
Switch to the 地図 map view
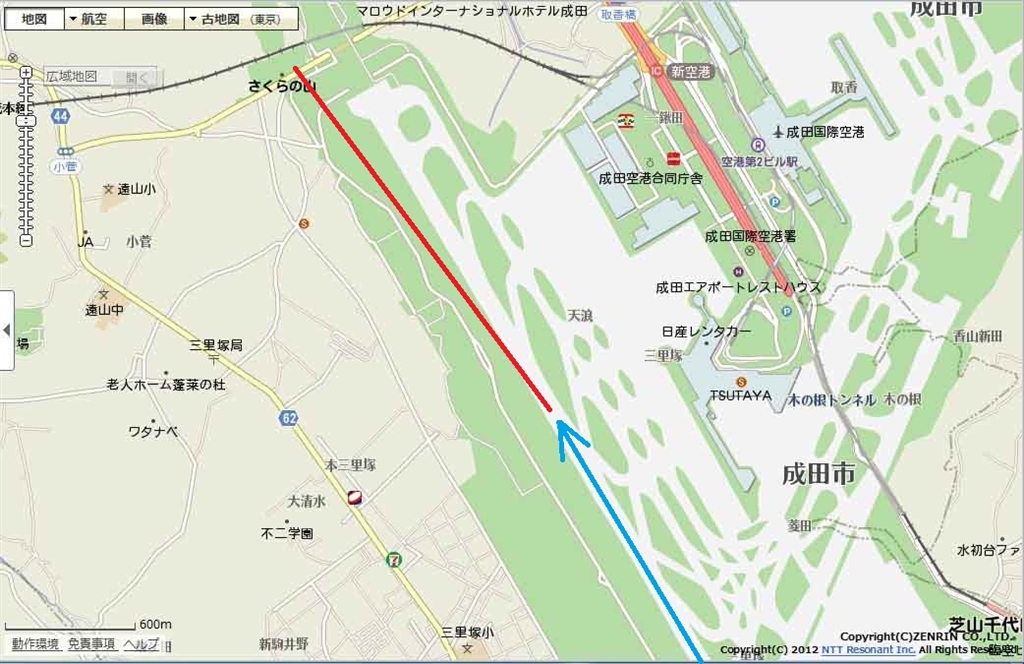[x=33, y=19]
